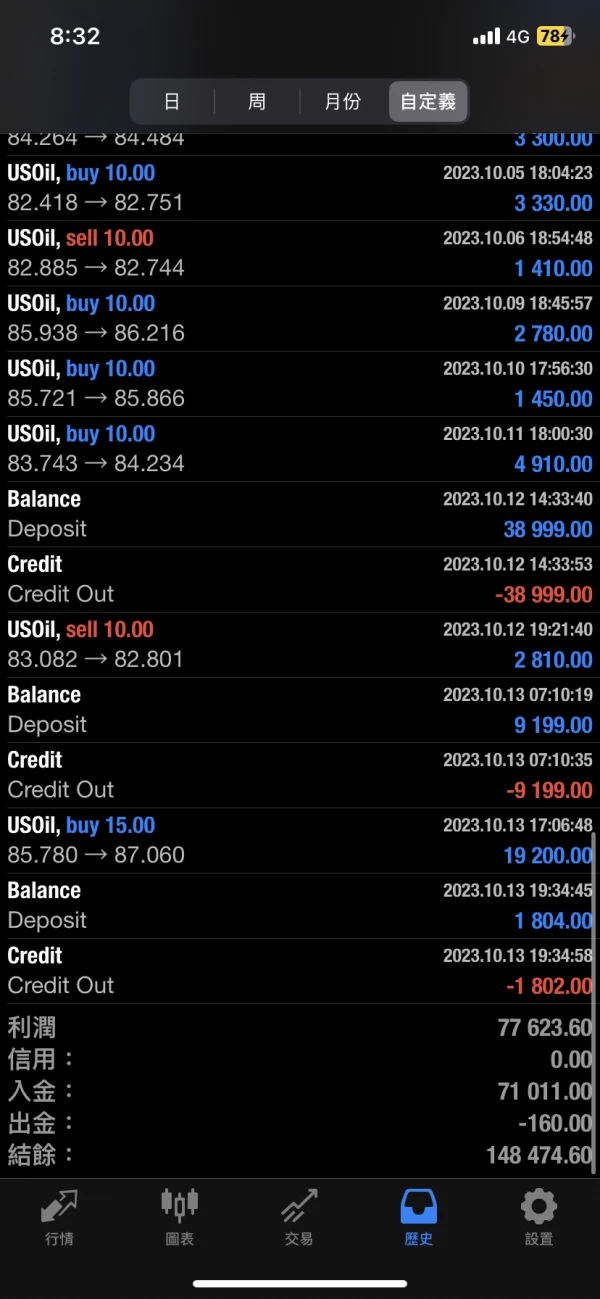Switch to the 日 period filter

[x=172, y=102]
